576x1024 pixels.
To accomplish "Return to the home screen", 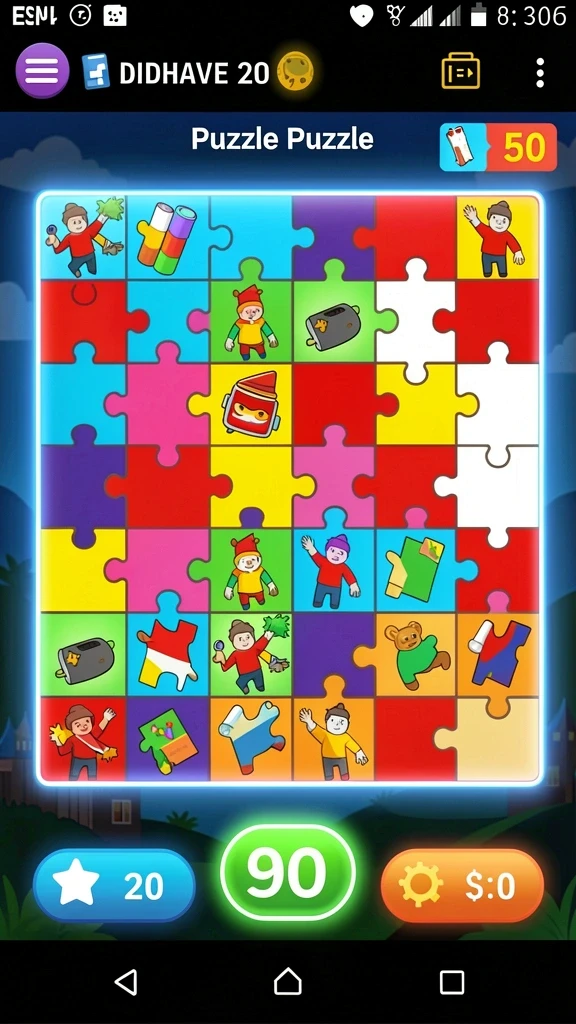I will (288, 982).
